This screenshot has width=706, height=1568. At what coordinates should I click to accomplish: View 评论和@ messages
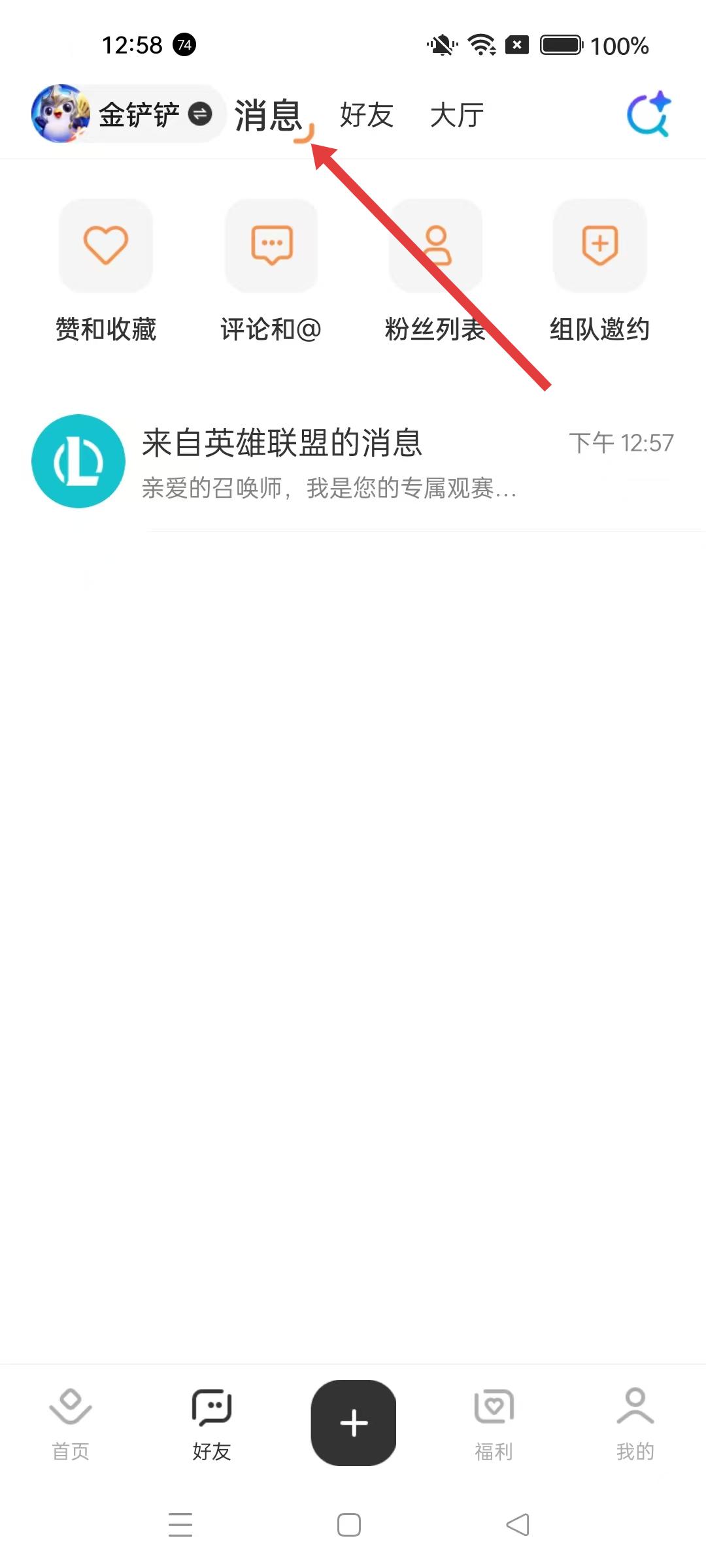point(271,270)
